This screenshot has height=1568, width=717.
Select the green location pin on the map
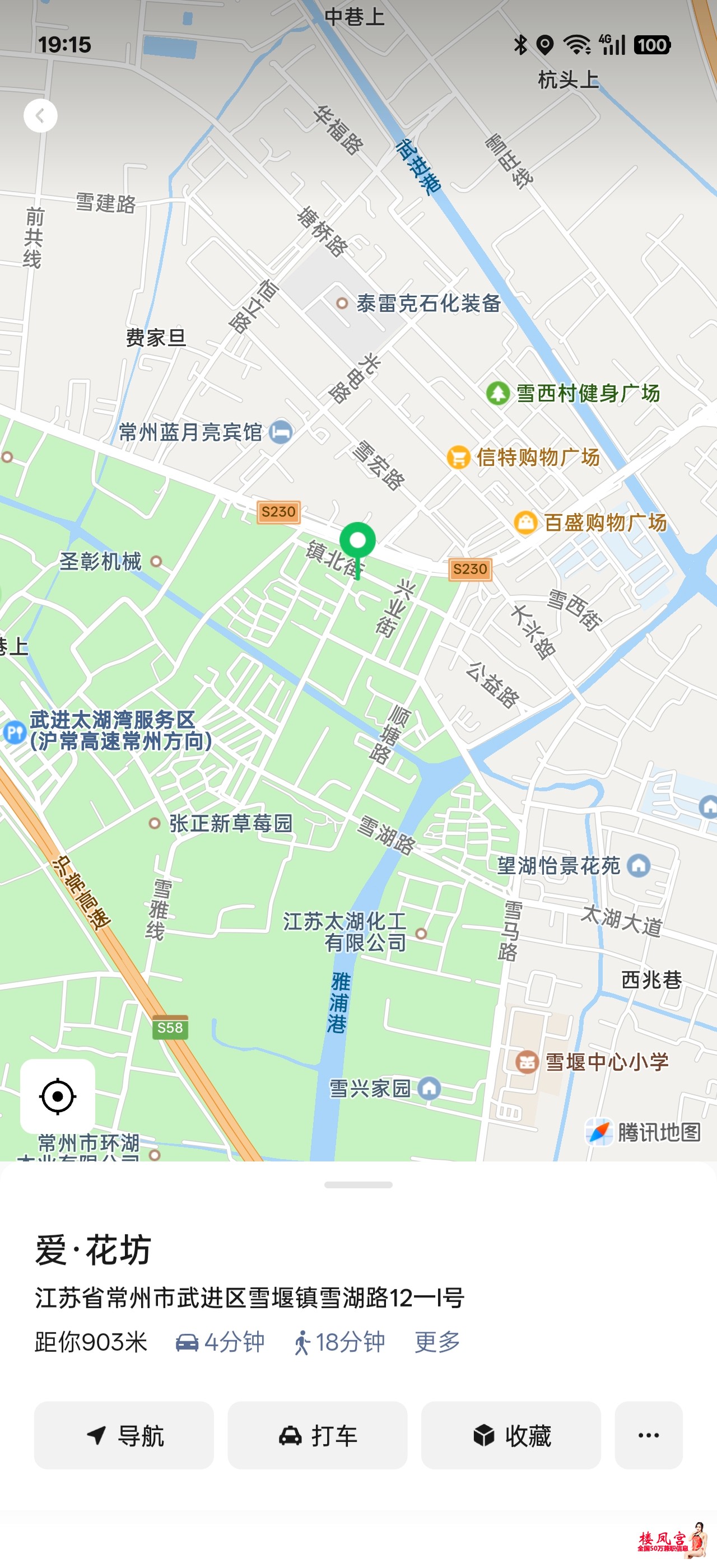357,542
